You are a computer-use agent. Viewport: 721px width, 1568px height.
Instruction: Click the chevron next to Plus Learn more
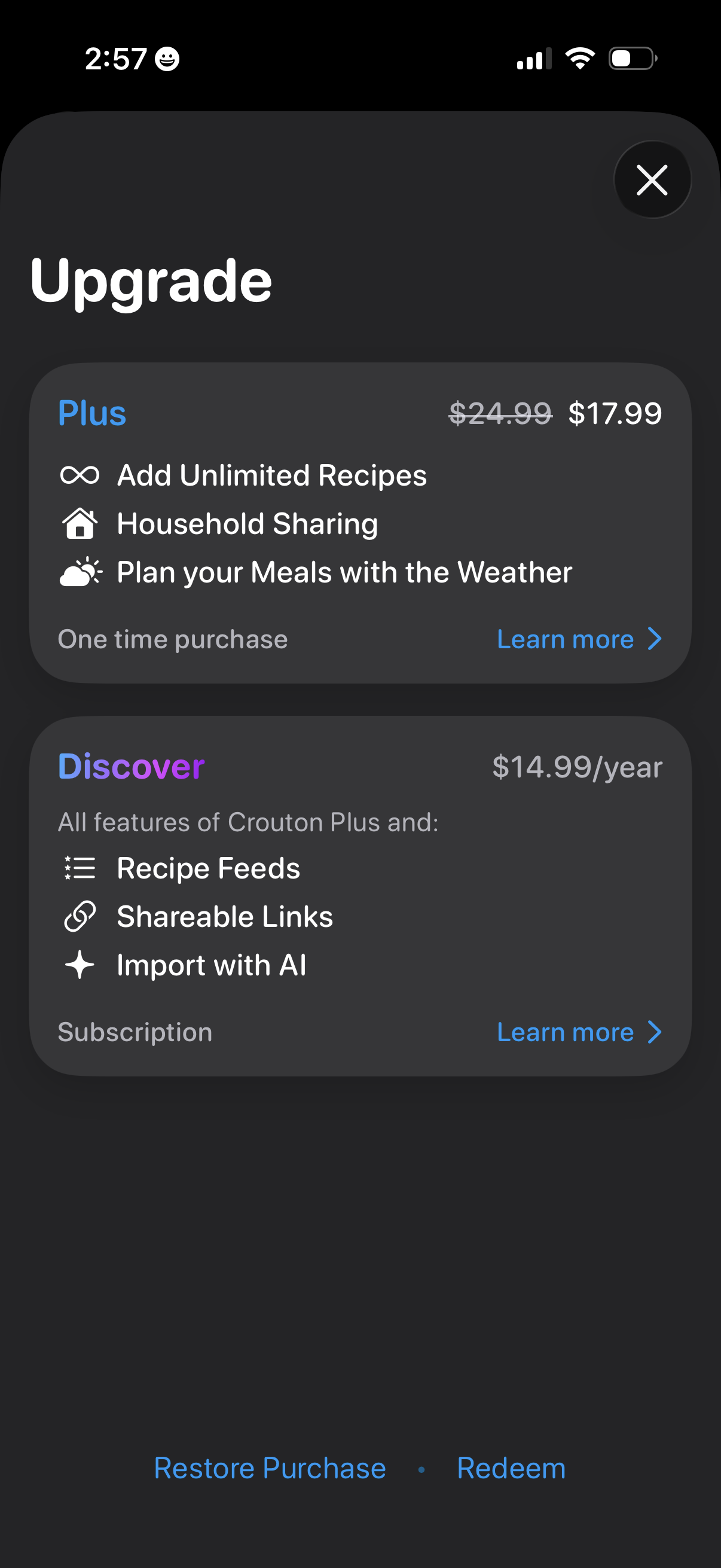(655, 639)
